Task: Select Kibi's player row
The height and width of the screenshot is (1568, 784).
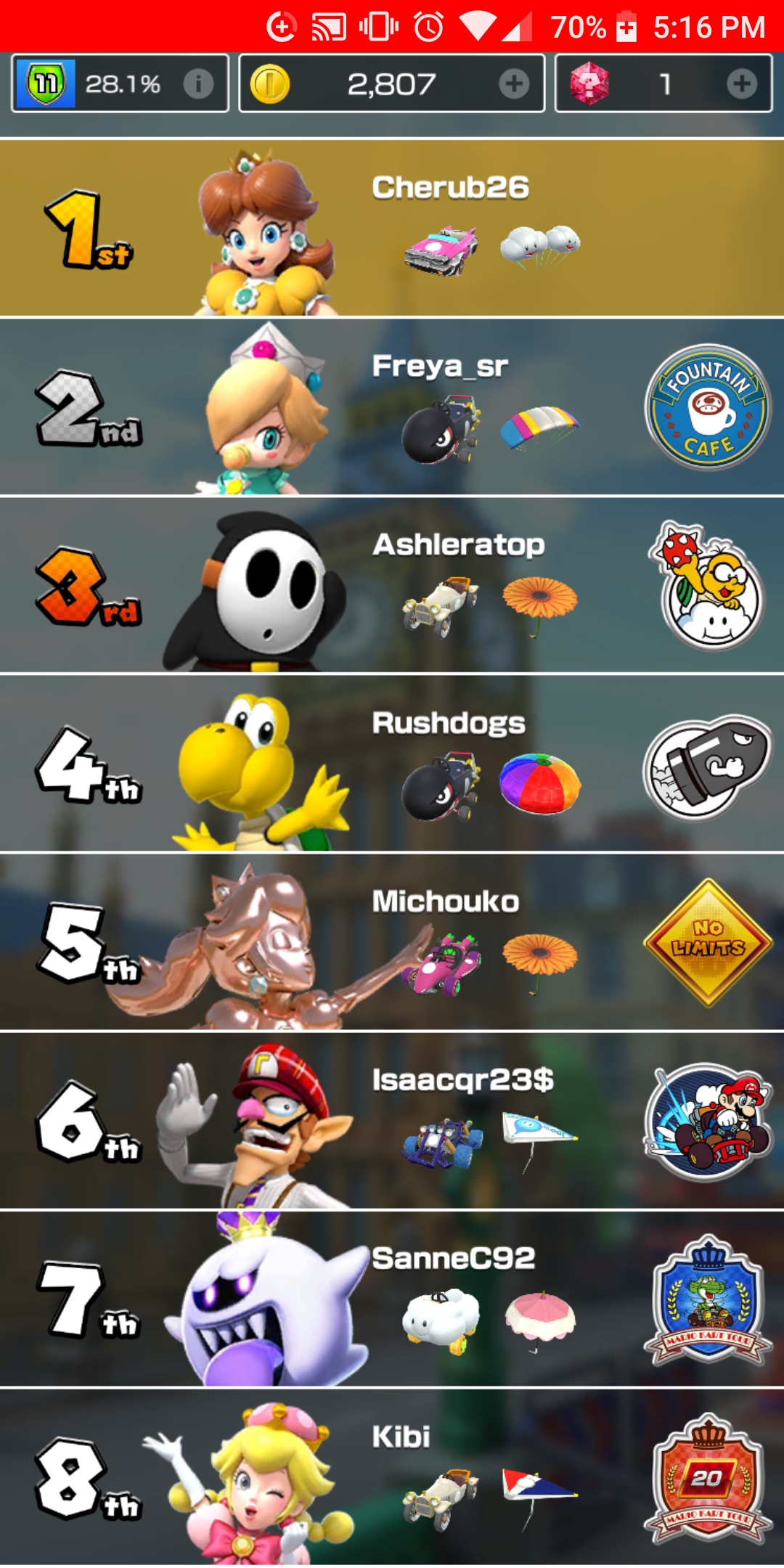Action: click(x=392, y=1478)
